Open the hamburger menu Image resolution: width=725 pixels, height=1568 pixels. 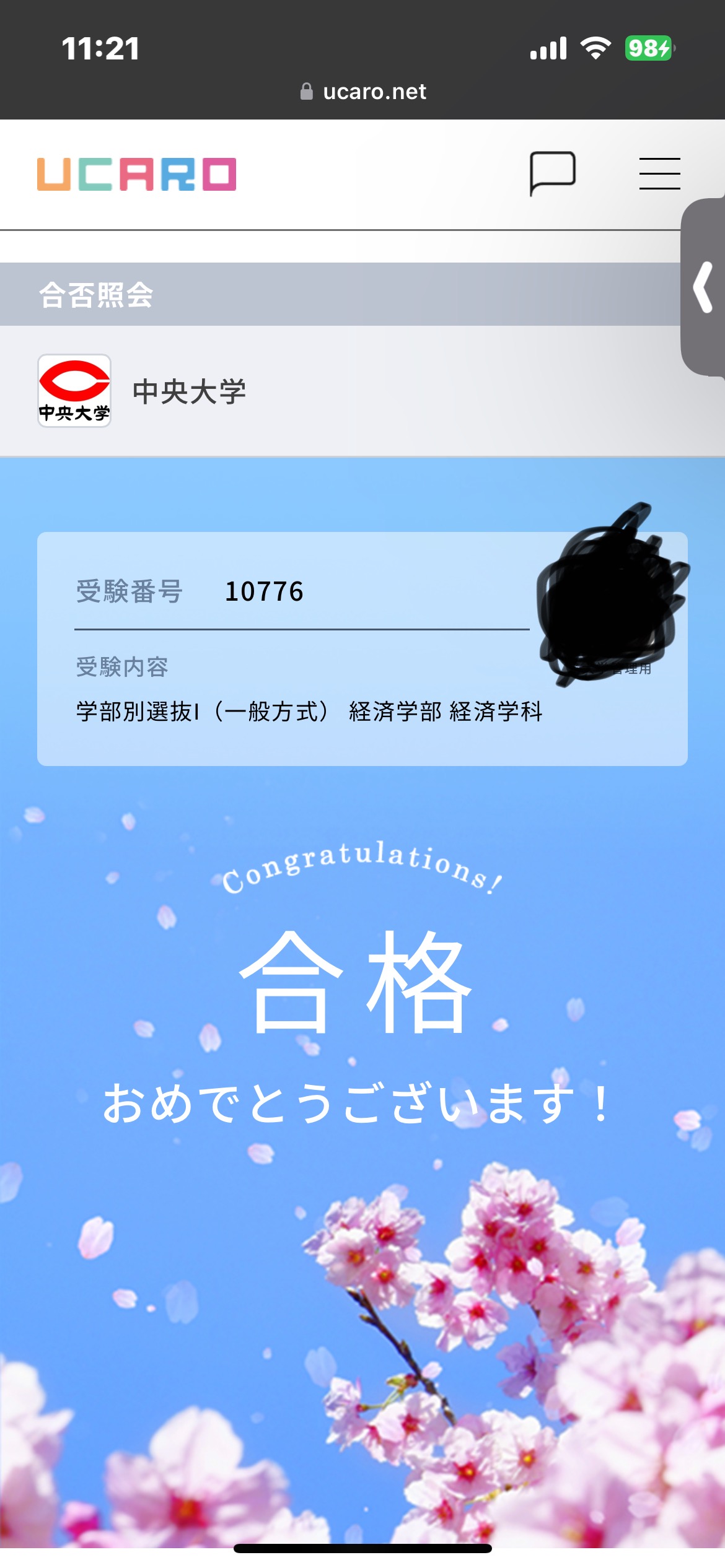pyautogui.click(x=659, y=173)
